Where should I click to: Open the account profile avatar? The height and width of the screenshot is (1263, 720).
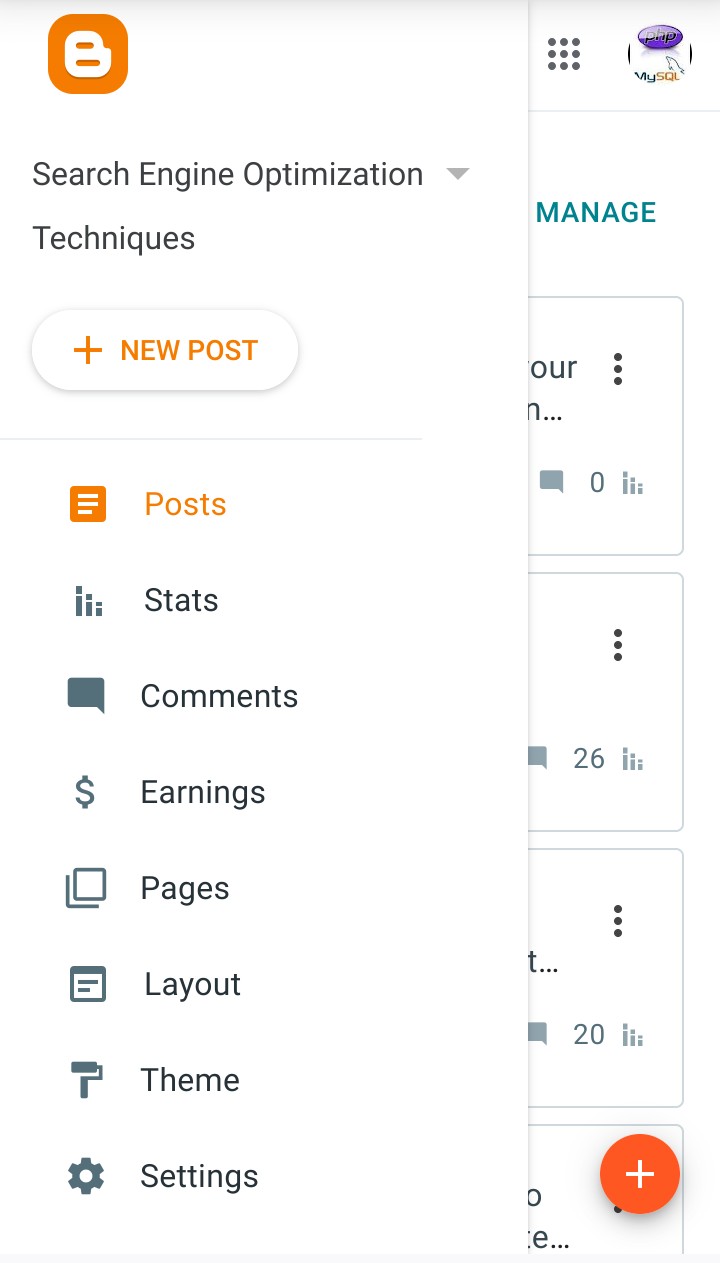[660, 54]
